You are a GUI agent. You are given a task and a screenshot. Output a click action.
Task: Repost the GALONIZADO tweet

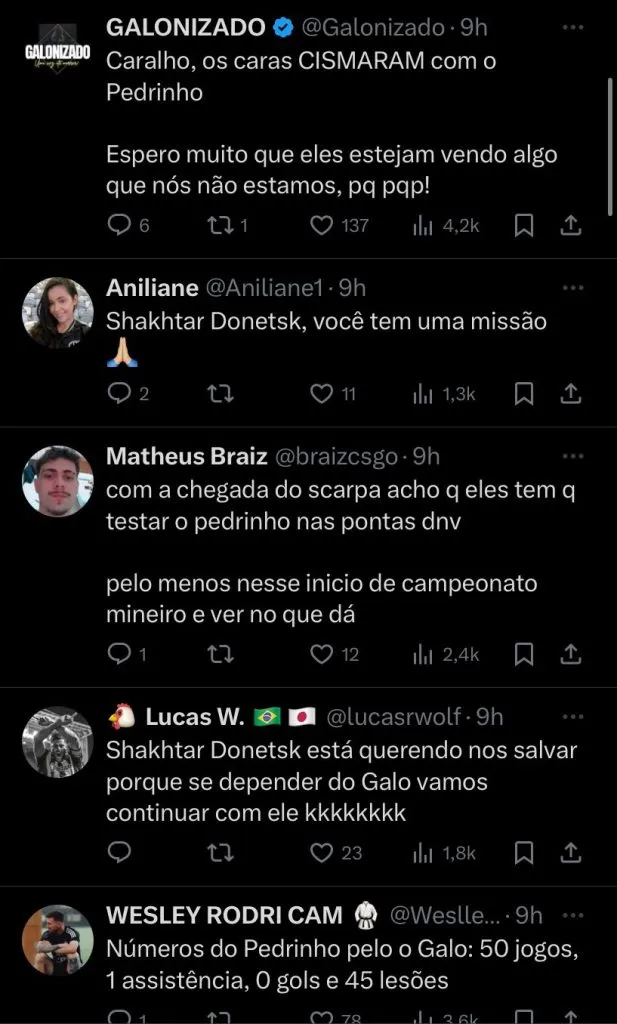(220, 226)
